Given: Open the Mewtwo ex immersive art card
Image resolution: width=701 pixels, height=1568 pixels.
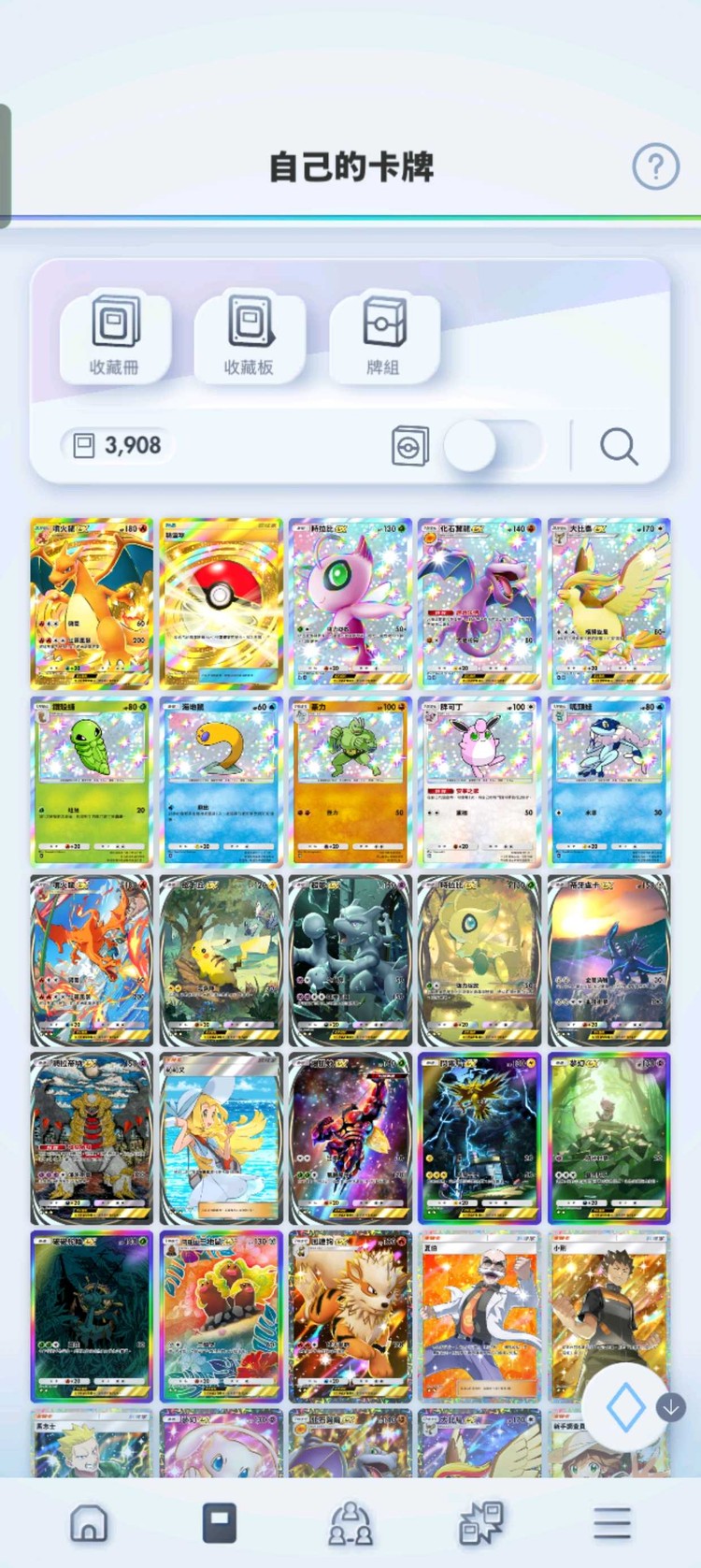Looking at the screenshot, I should [x=350, y=959].
